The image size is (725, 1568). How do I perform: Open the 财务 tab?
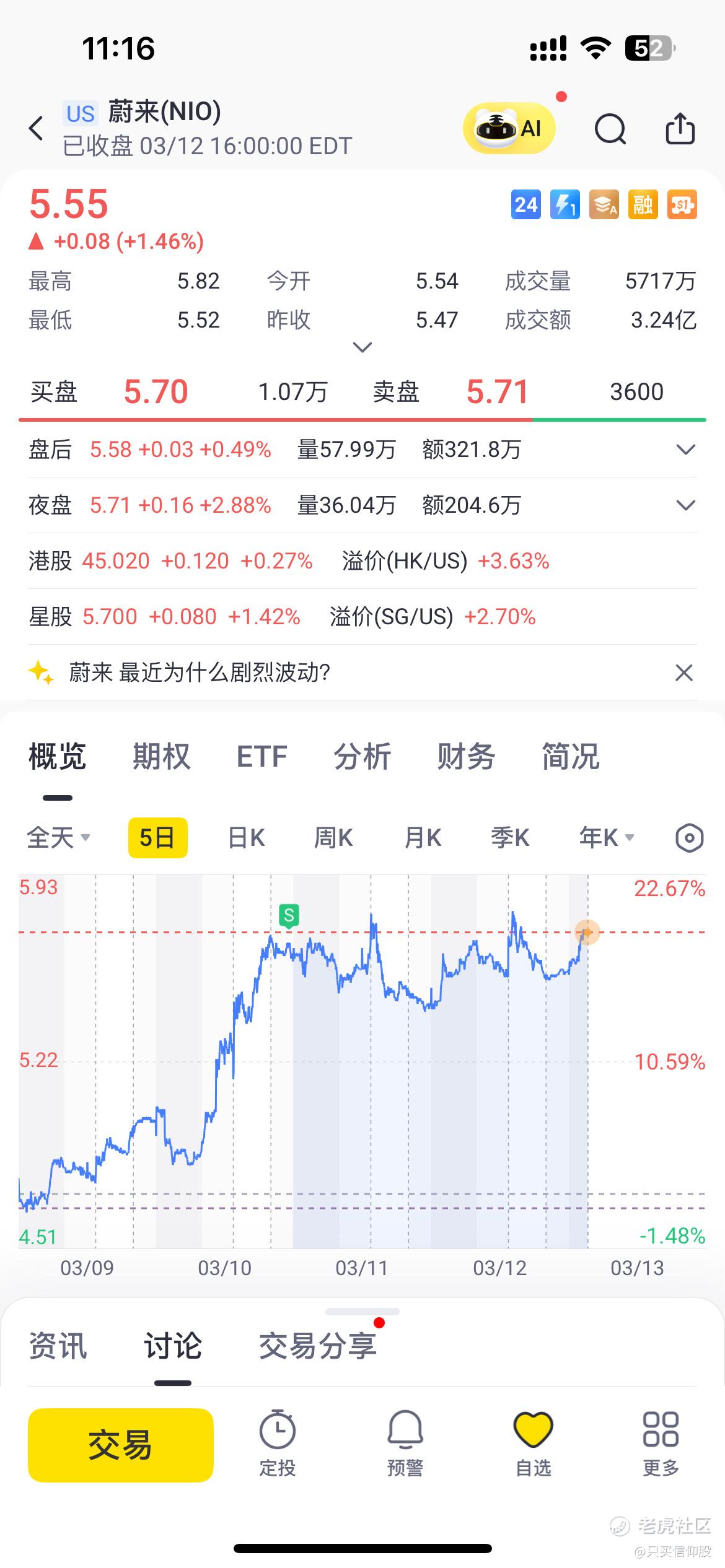(x=466, y=756)
